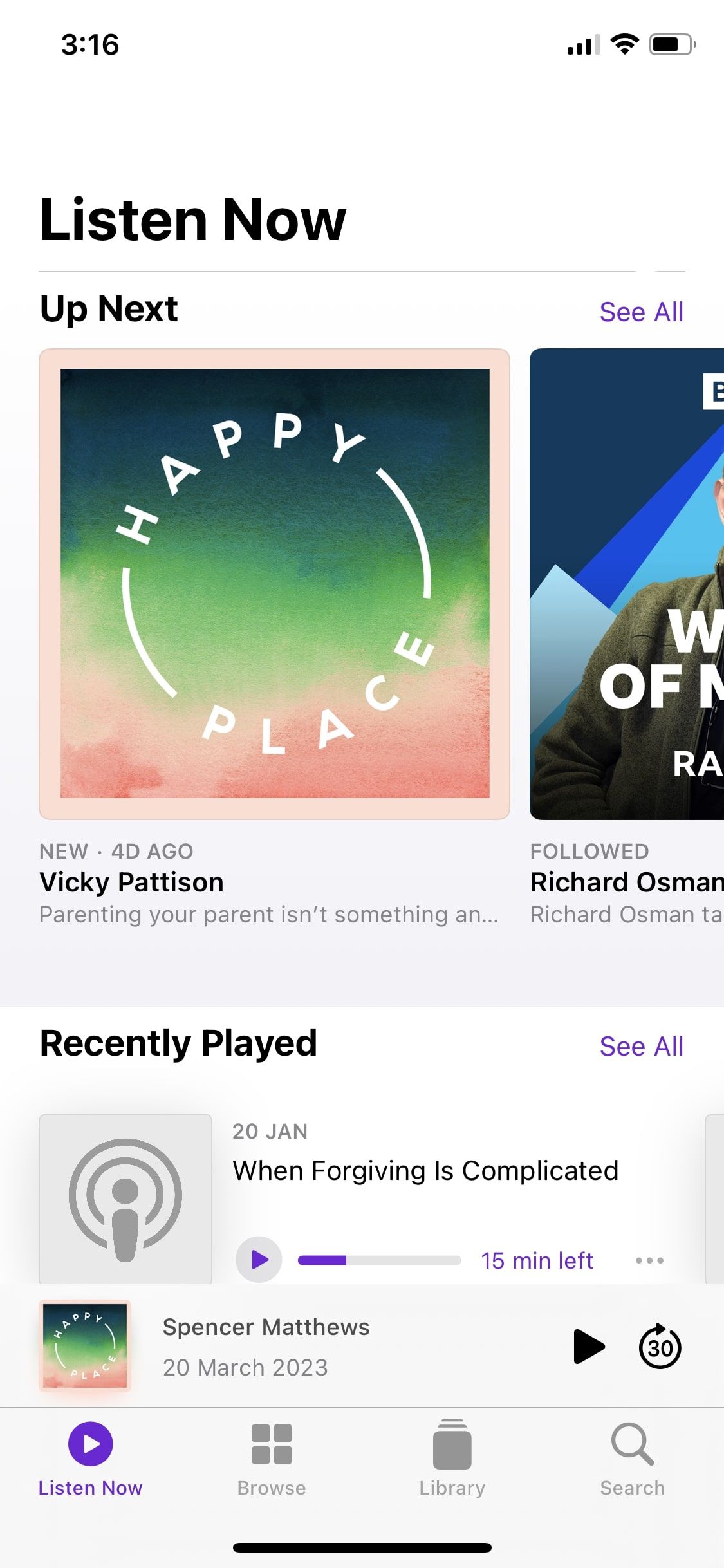Switch to the Browse tab
Image resolution: width=724 pixels, height=1568 pixels.
click(272, 1459)
